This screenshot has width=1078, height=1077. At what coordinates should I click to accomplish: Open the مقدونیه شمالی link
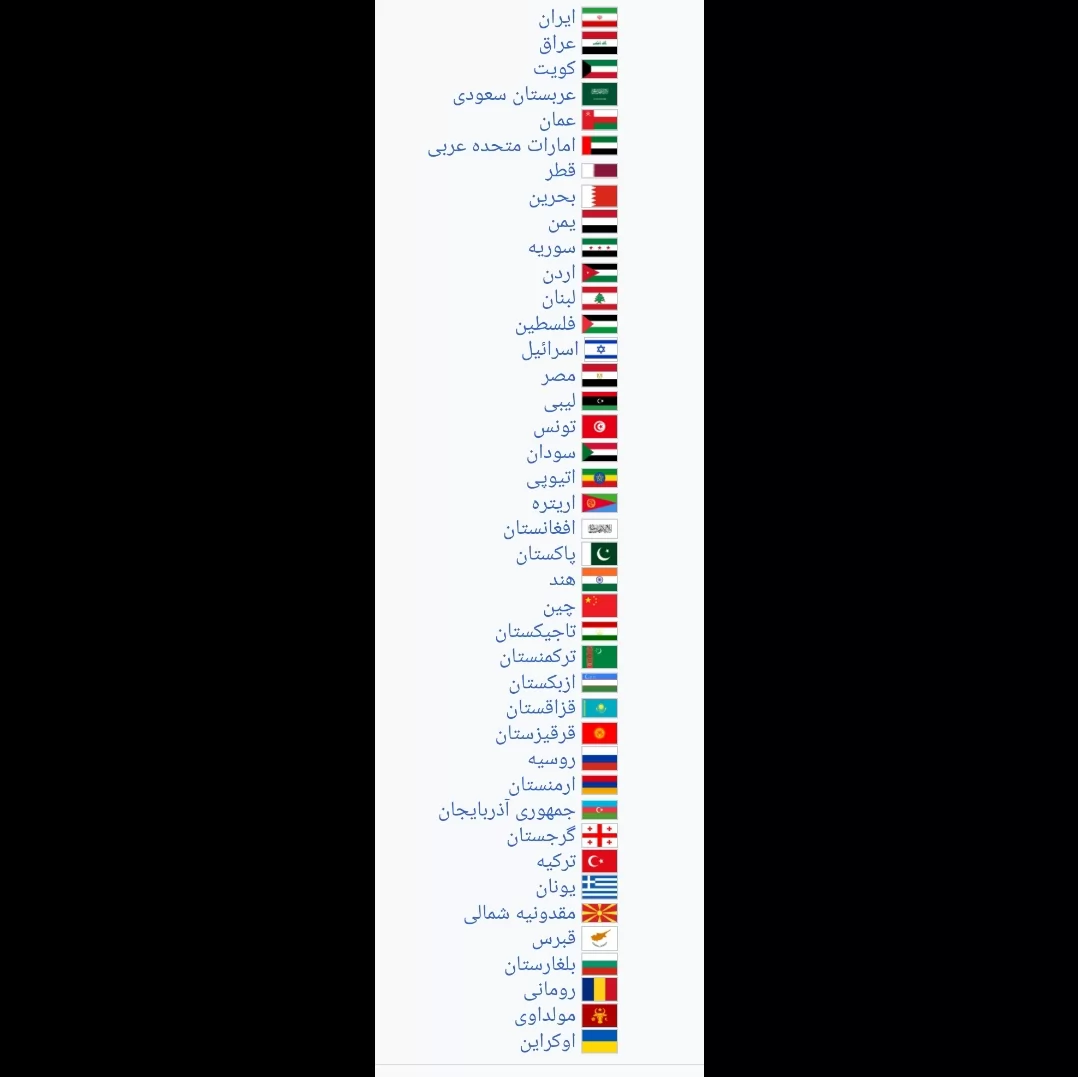(519, 913)
